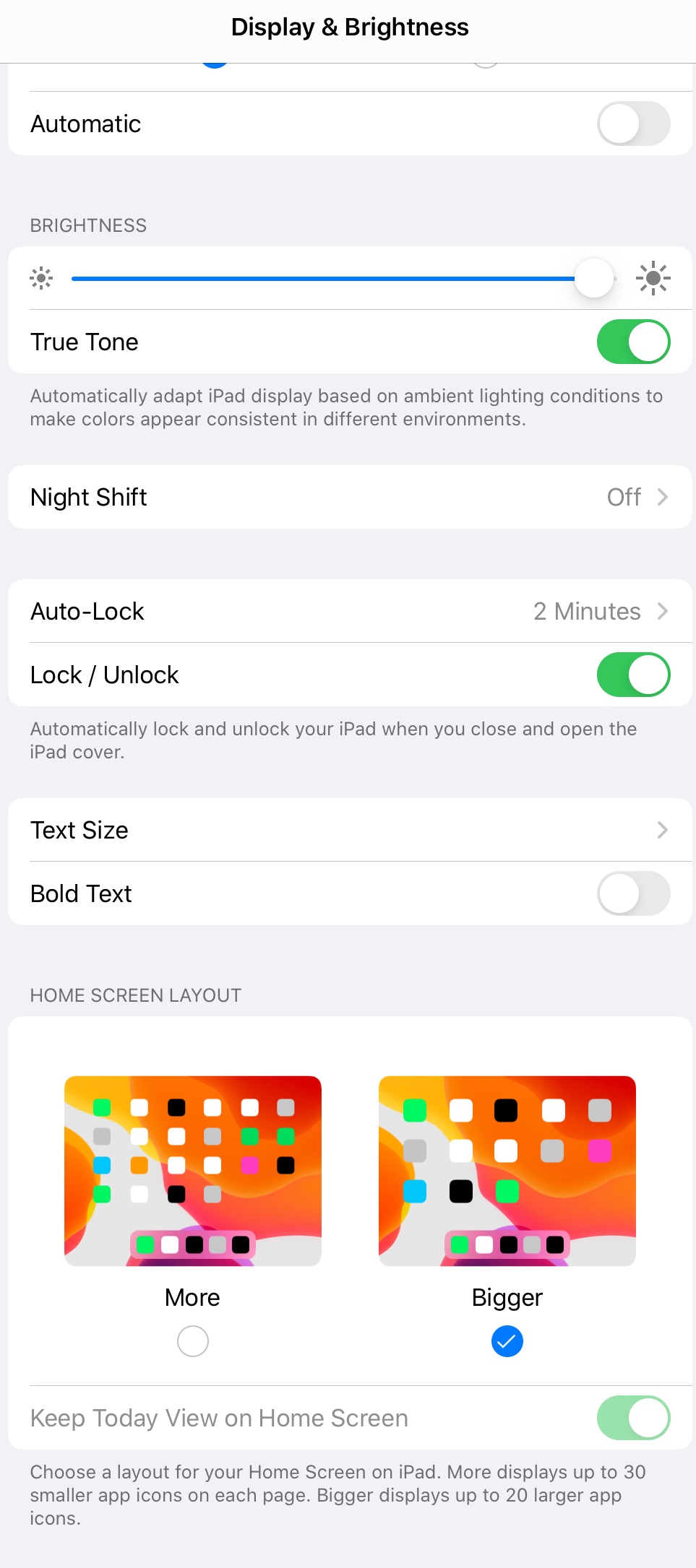Tap the More layout preview image

click(193, 1171)
